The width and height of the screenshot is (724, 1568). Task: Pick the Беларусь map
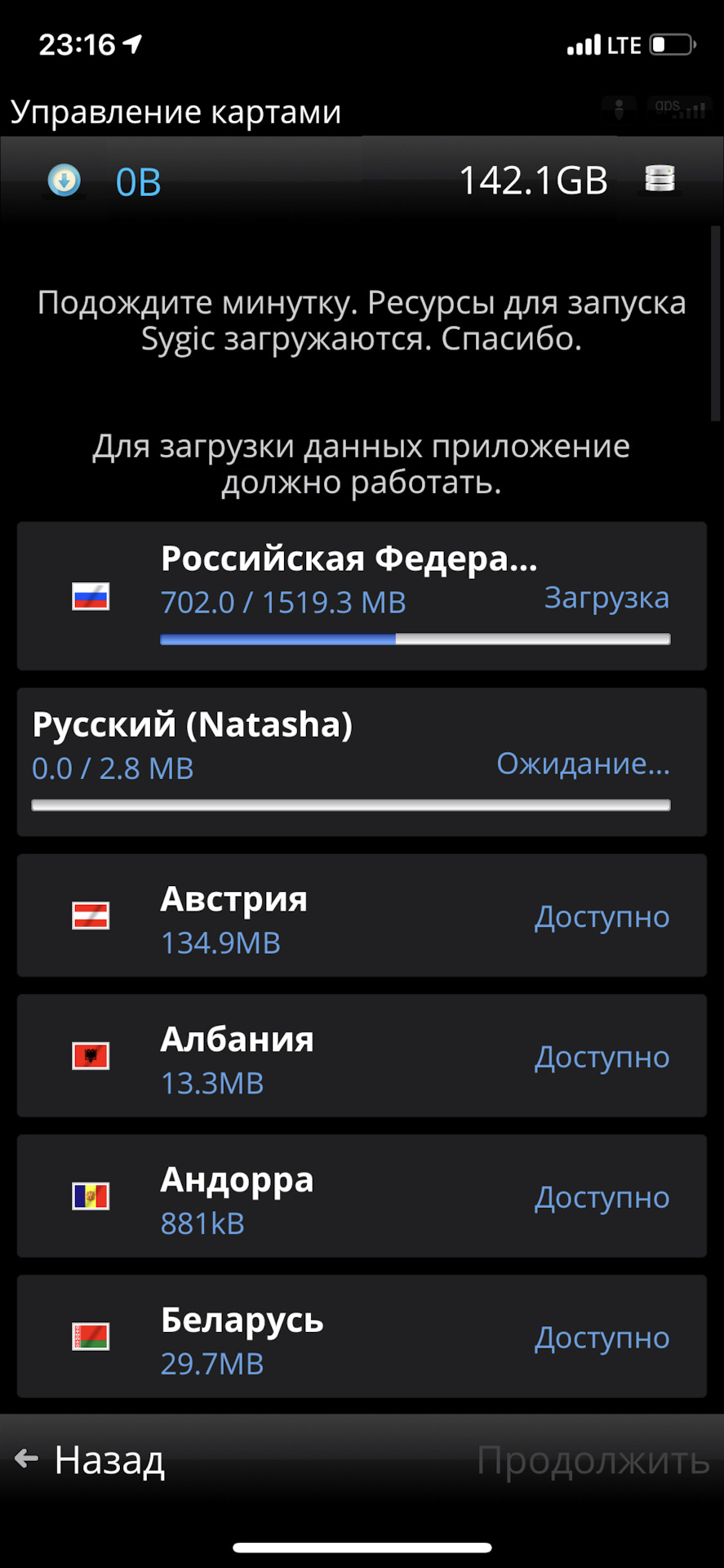click(362, 1337)
